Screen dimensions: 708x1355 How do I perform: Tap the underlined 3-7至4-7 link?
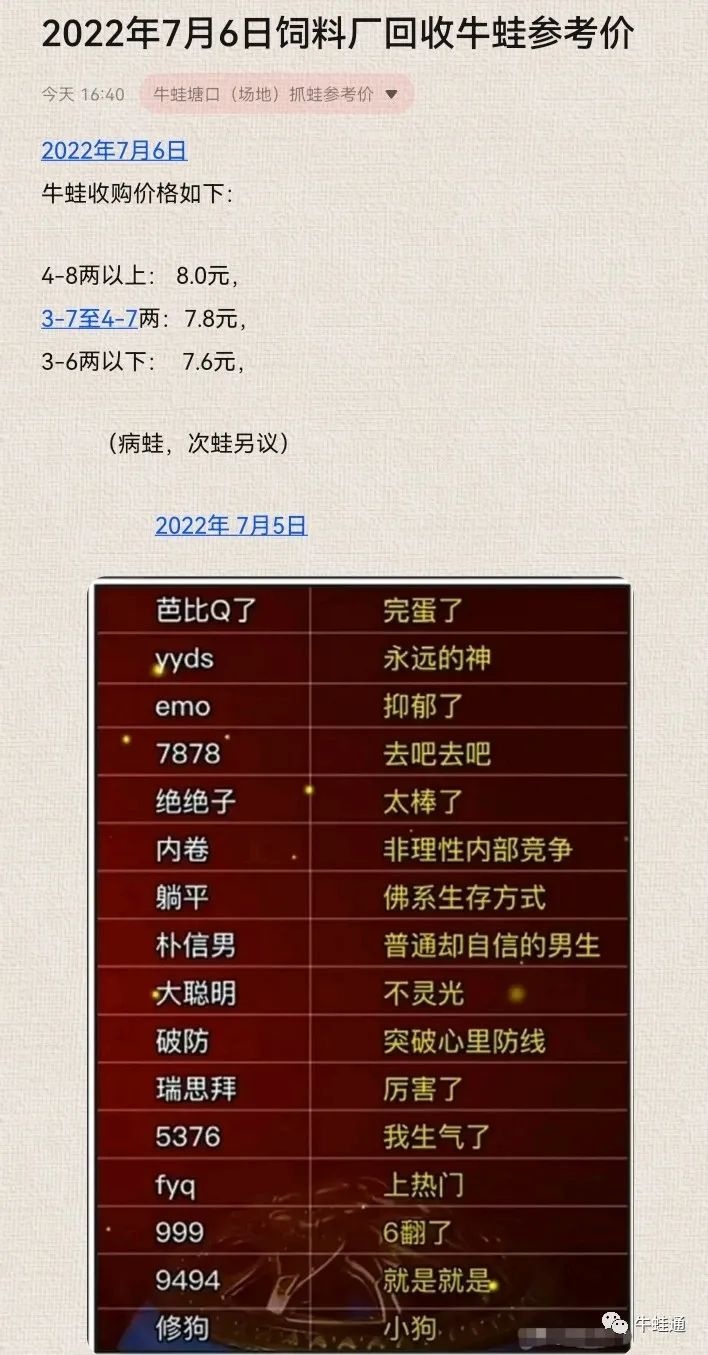(89, 319)
